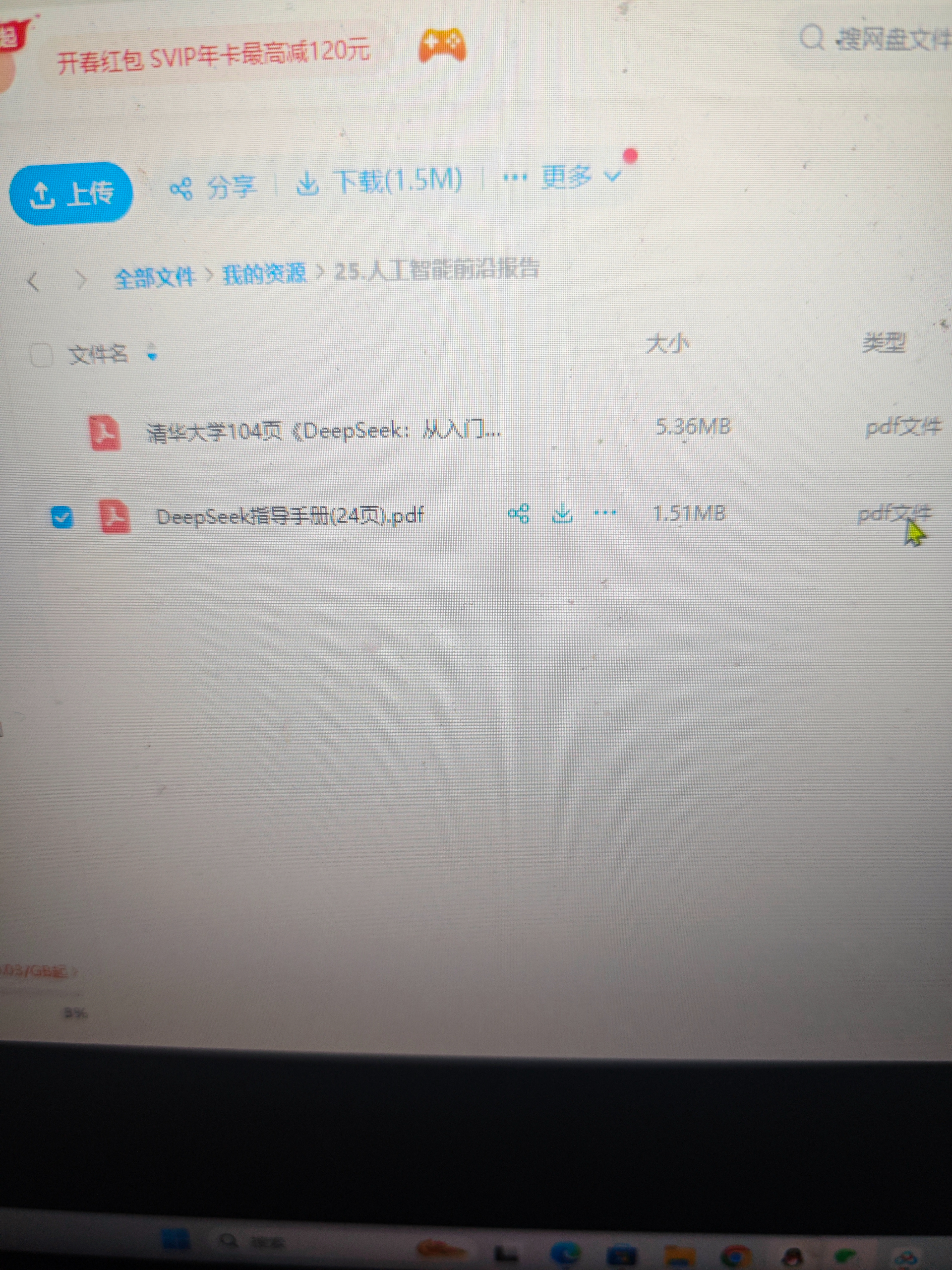Tick the select-all checkbox beside 文件名
Screen dimensions: 952x1270
coord(41,355)
